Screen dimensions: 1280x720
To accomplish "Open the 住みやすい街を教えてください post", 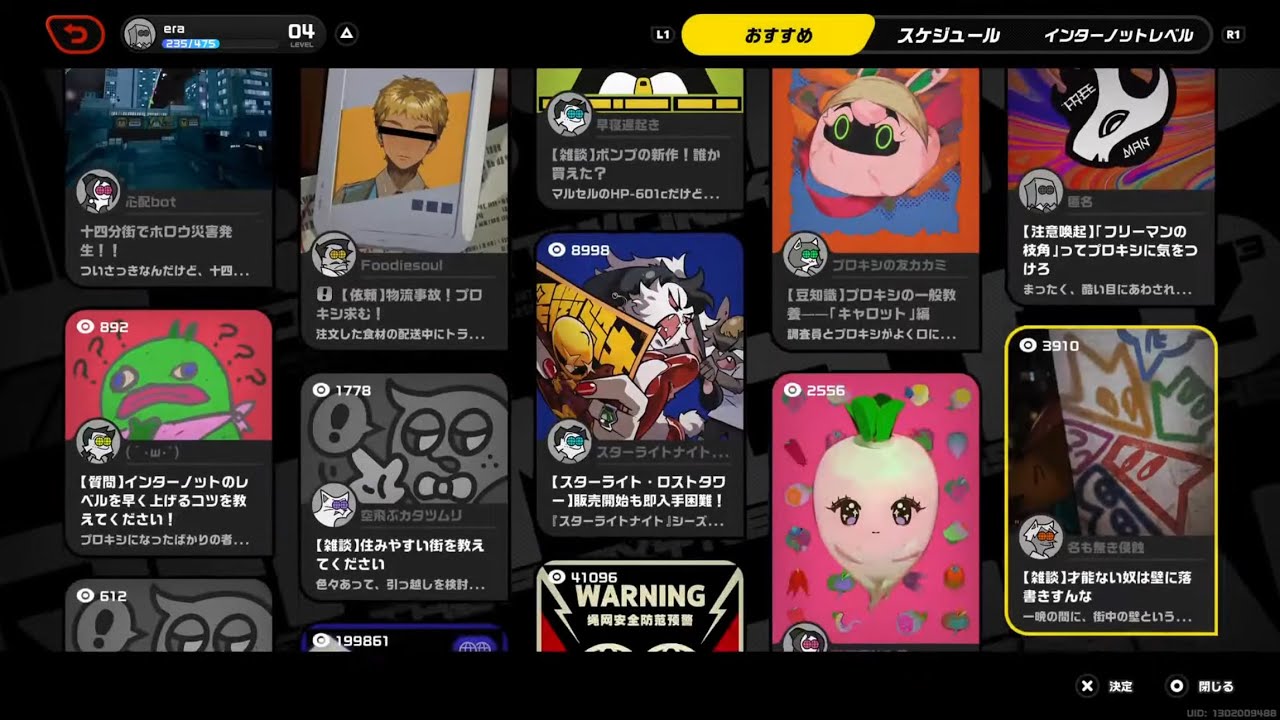I will 404,490.
